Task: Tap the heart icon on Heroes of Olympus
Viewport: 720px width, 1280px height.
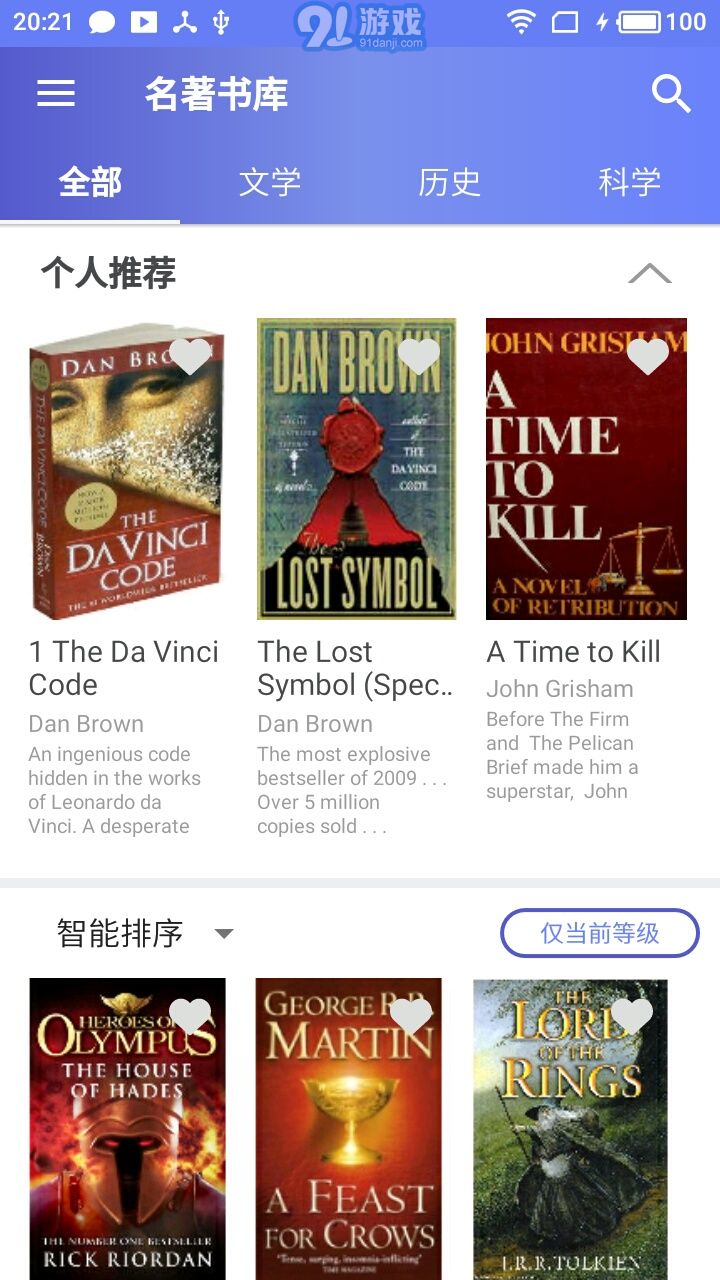Action: 191,1014
